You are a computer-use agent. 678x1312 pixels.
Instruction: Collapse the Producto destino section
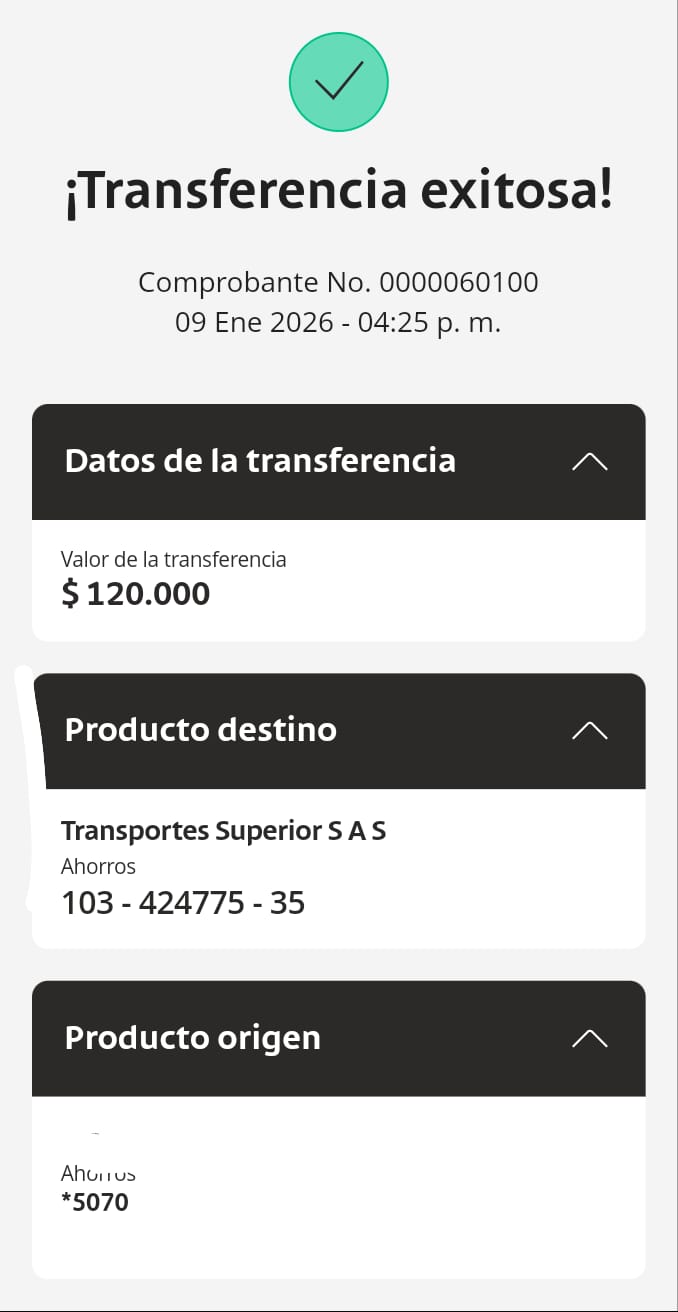click(589, 731)
